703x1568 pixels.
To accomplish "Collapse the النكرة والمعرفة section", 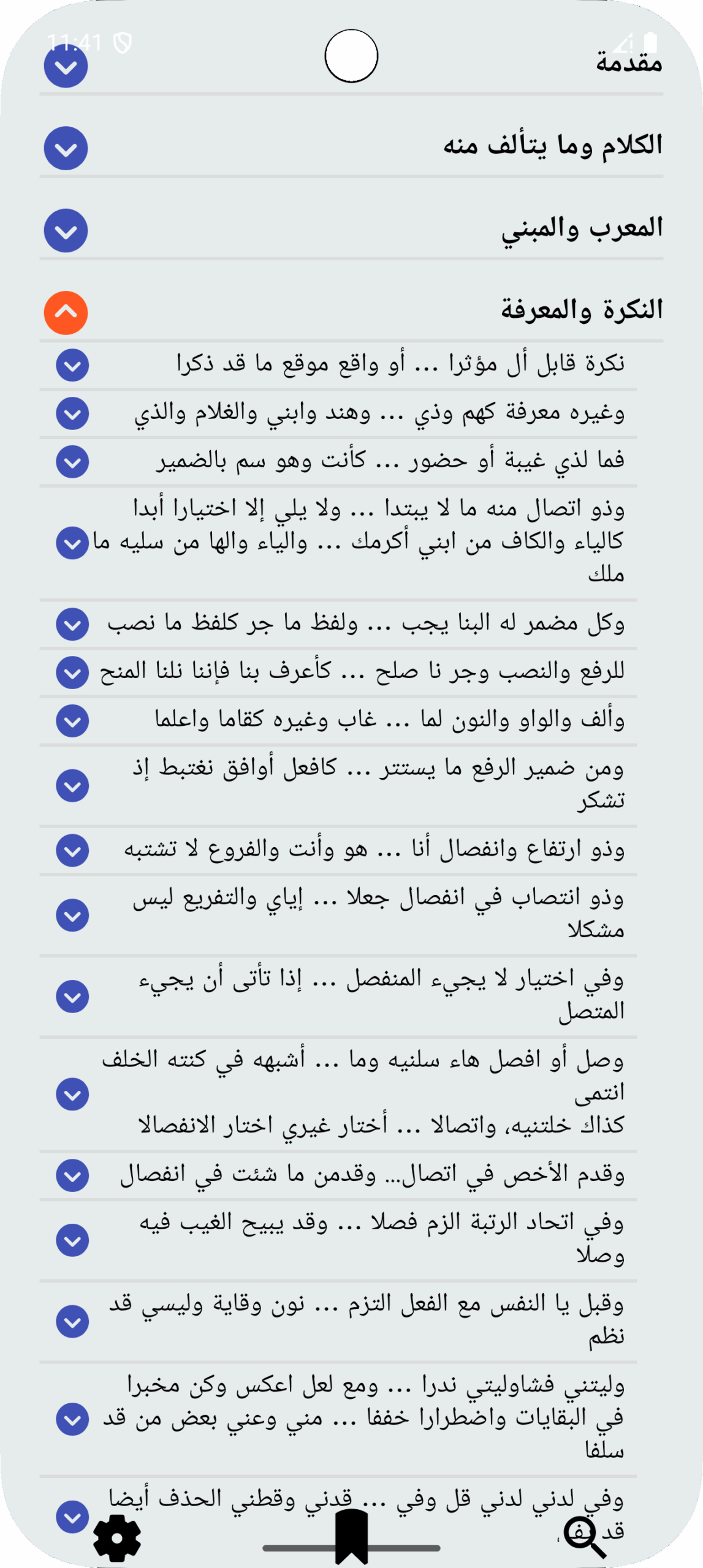I will [x=66, y=313].
